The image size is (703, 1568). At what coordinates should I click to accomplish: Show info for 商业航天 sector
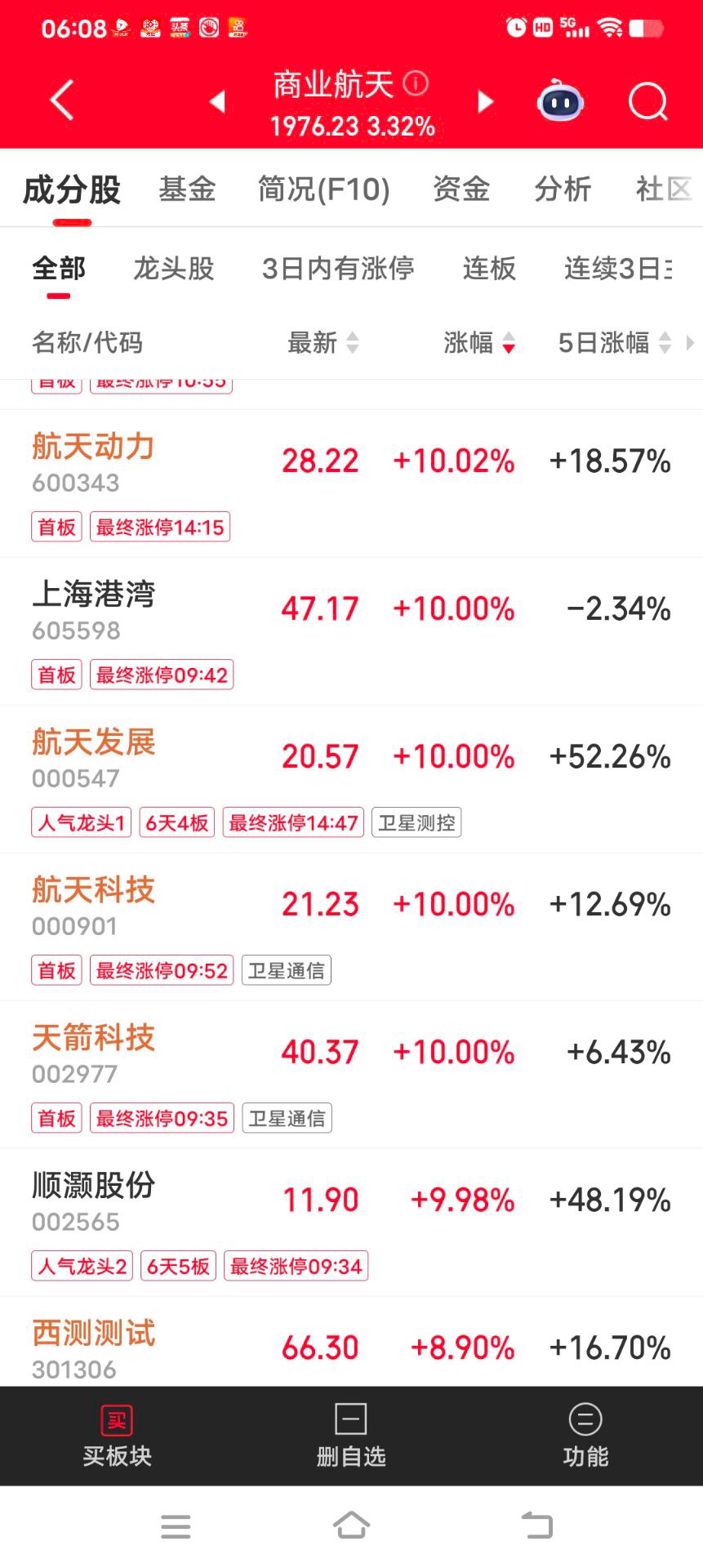click(x=416, y=83)
